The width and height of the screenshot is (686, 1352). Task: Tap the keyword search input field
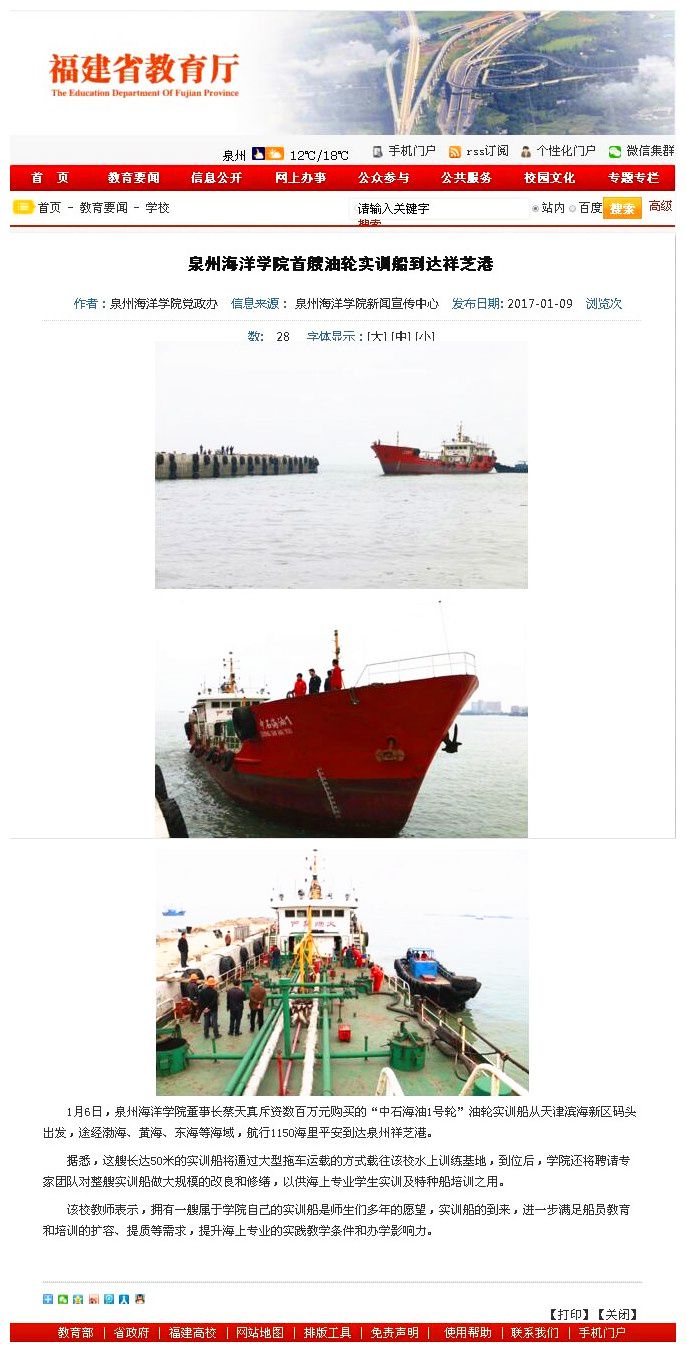440,209
